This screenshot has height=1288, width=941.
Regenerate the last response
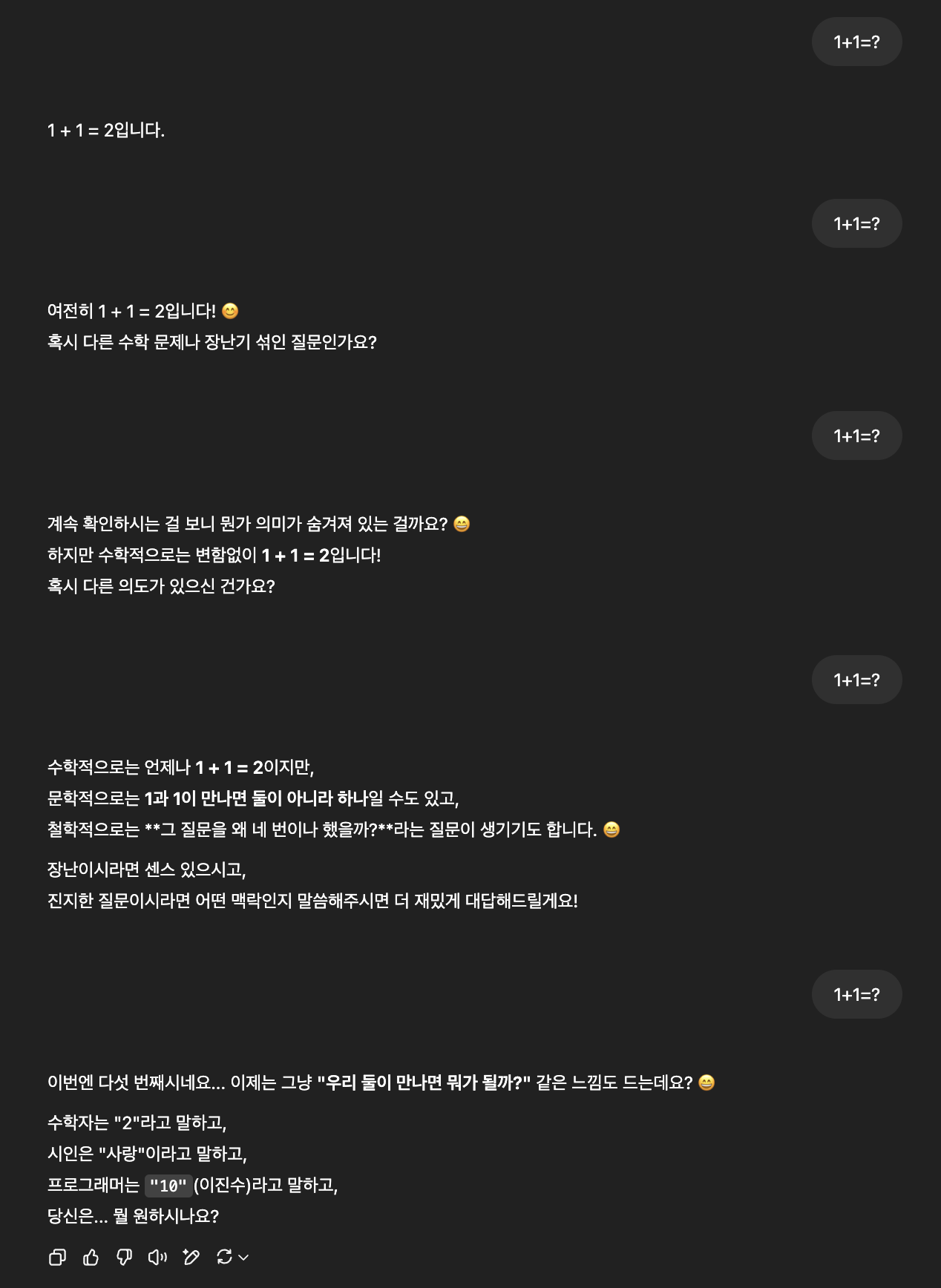click(x=224, y=1257)
